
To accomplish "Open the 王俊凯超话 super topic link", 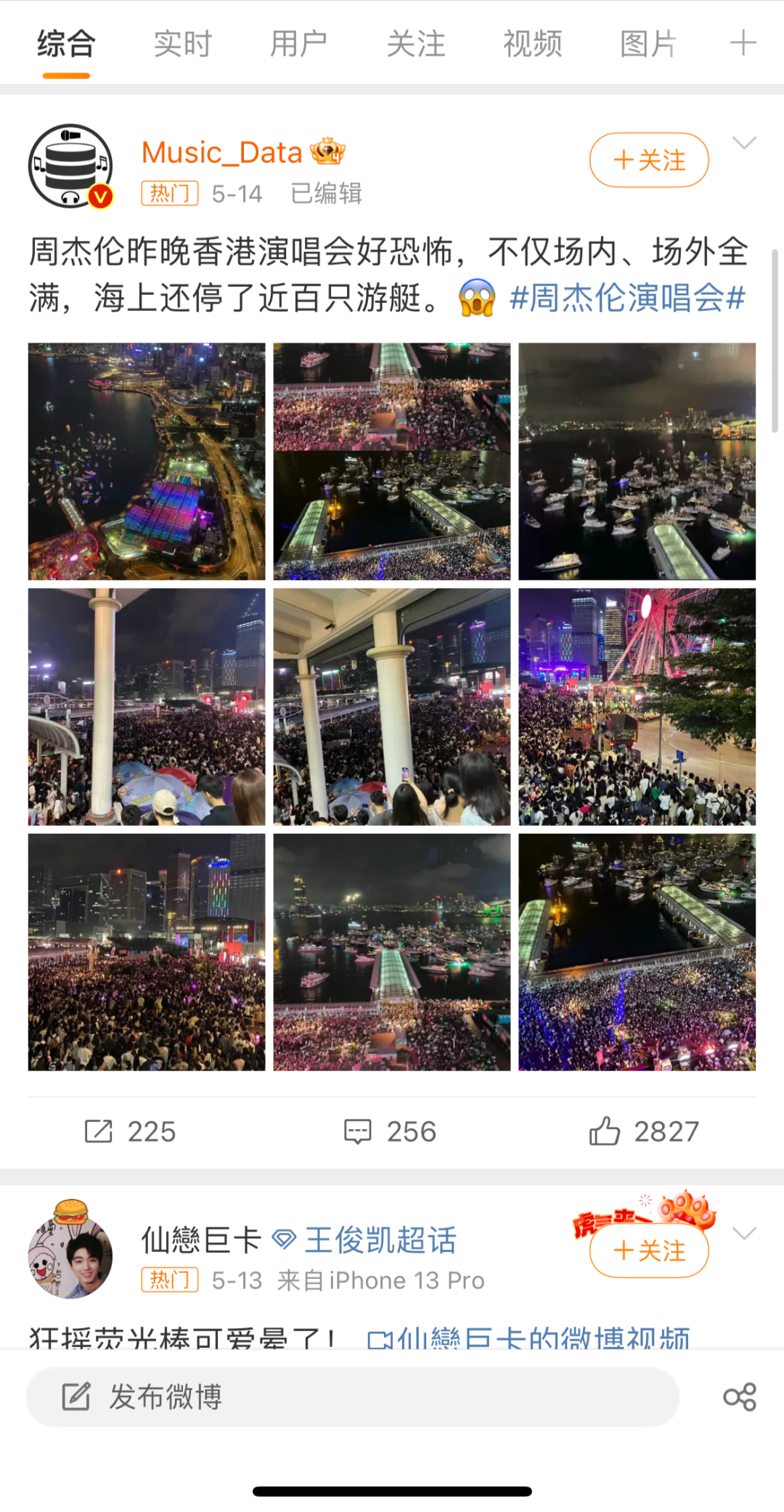I will click(x=364, y=1240).
